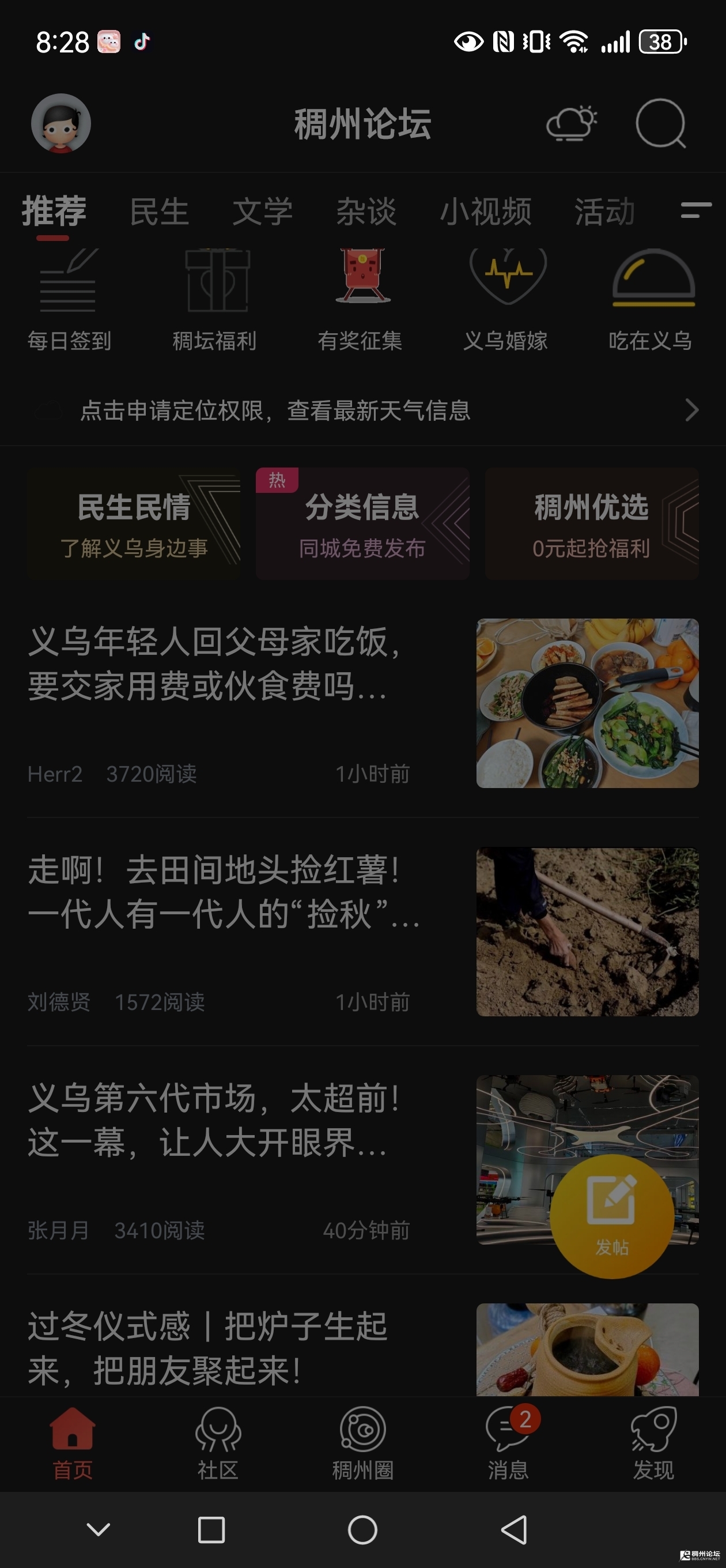Viewport: 726px width, 1568px height.
Task: Go back with the system back button
Action: click(x=514, y=1529)
